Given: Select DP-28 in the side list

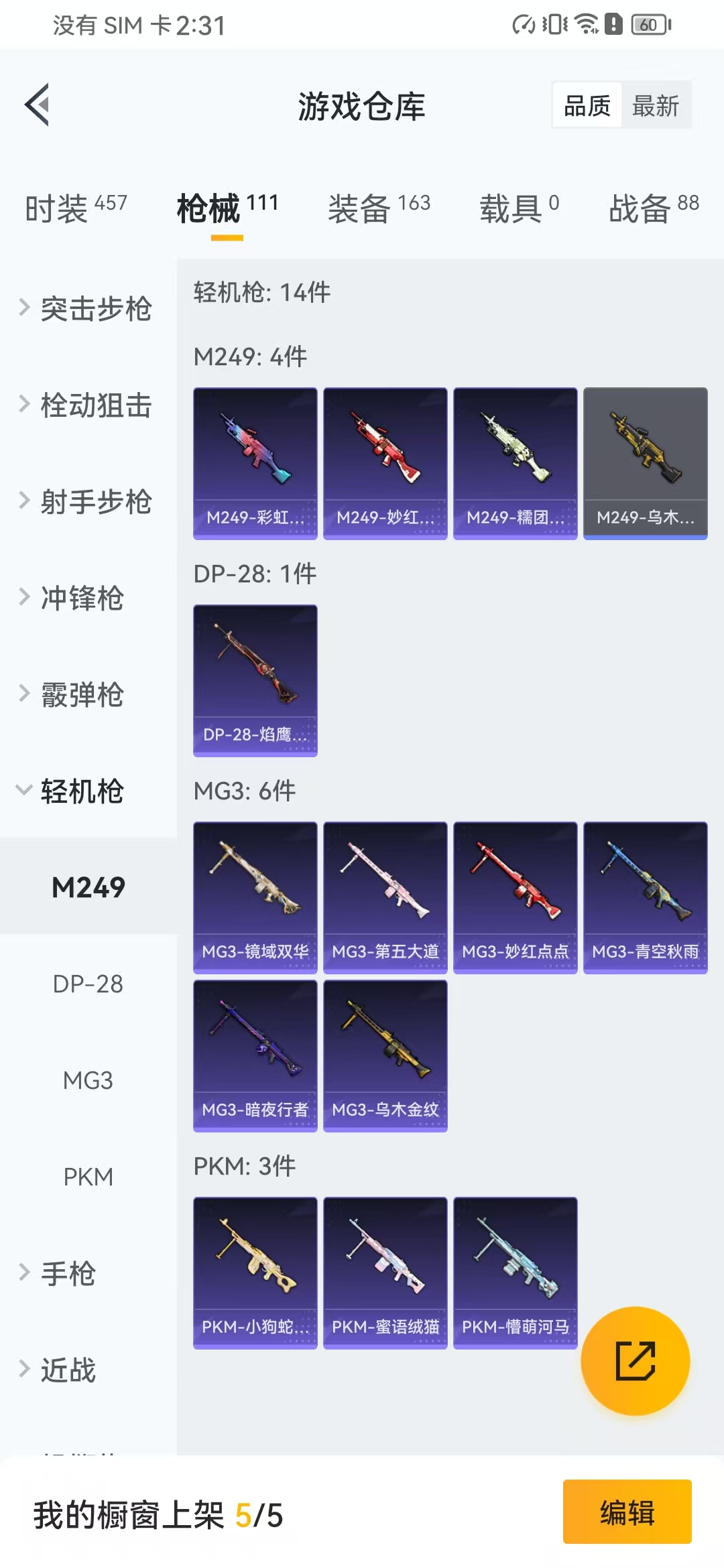Looking at the screenshot, I should pos(88,984).
